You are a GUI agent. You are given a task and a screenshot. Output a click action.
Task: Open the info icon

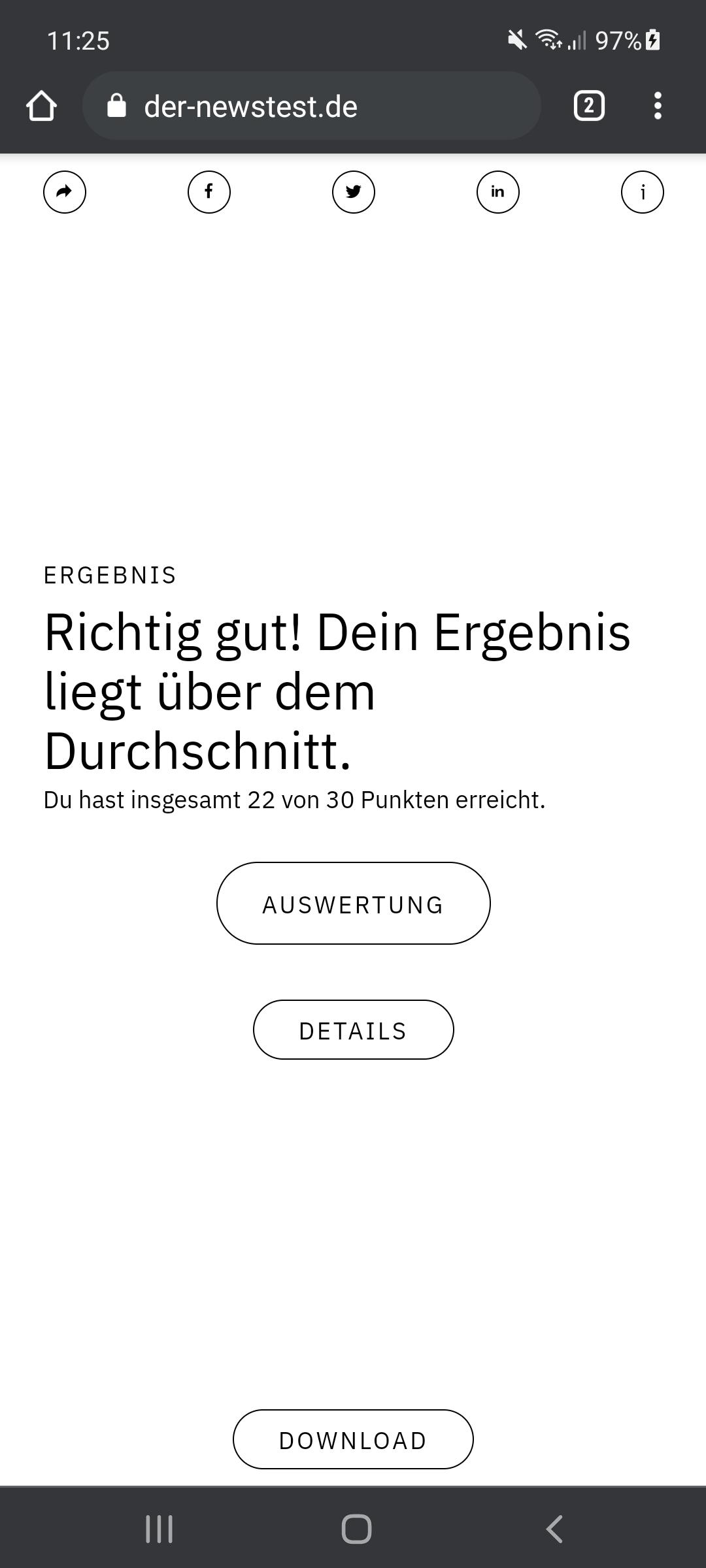pyautogui.click(x=643, y=192)
